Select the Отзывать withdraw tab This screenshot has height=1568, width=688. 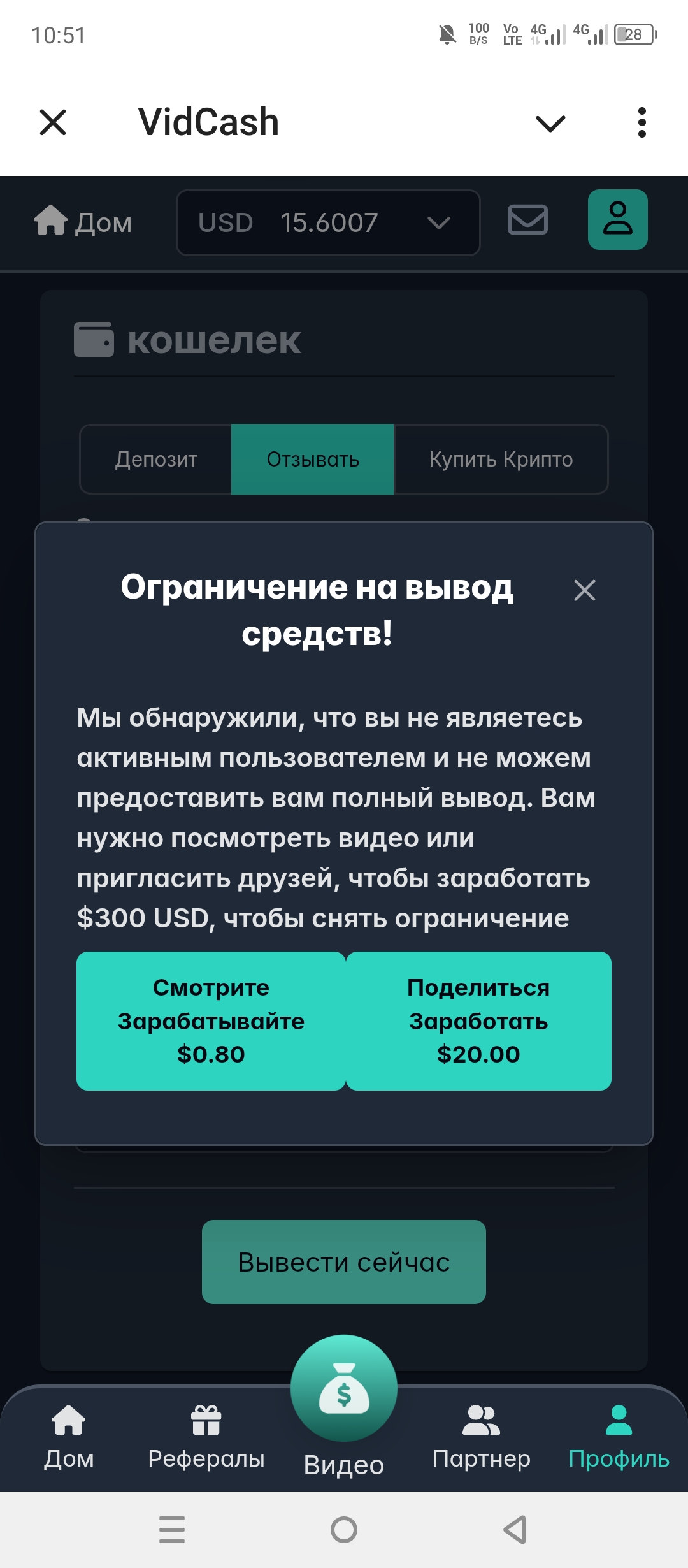click(x=313, y=459)
